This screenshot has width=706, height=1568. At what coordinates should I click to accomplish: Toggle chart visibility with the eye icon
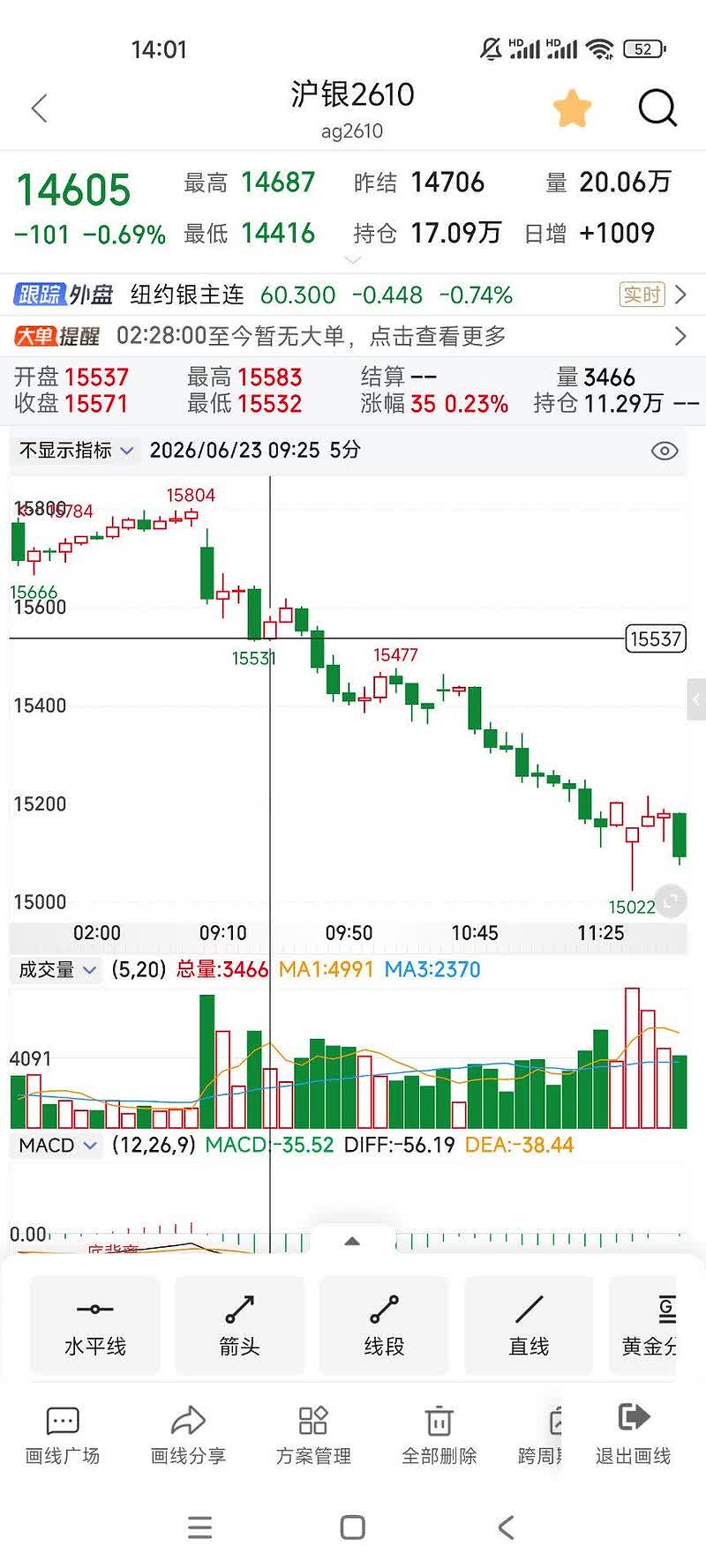pyautogui.click(x=665, y=451)
